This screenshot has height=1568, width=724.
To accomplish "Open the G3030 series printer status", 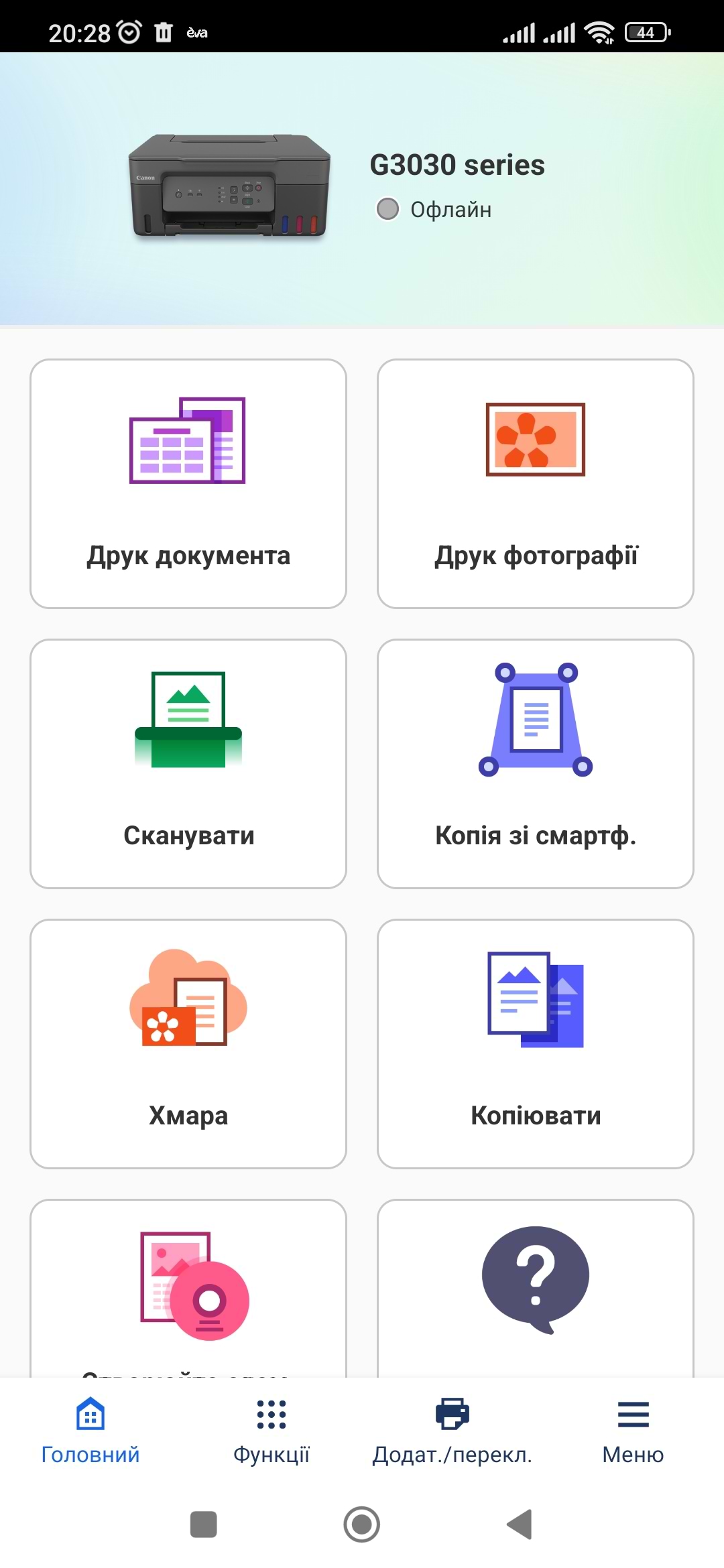I will [x=362, y=189].
